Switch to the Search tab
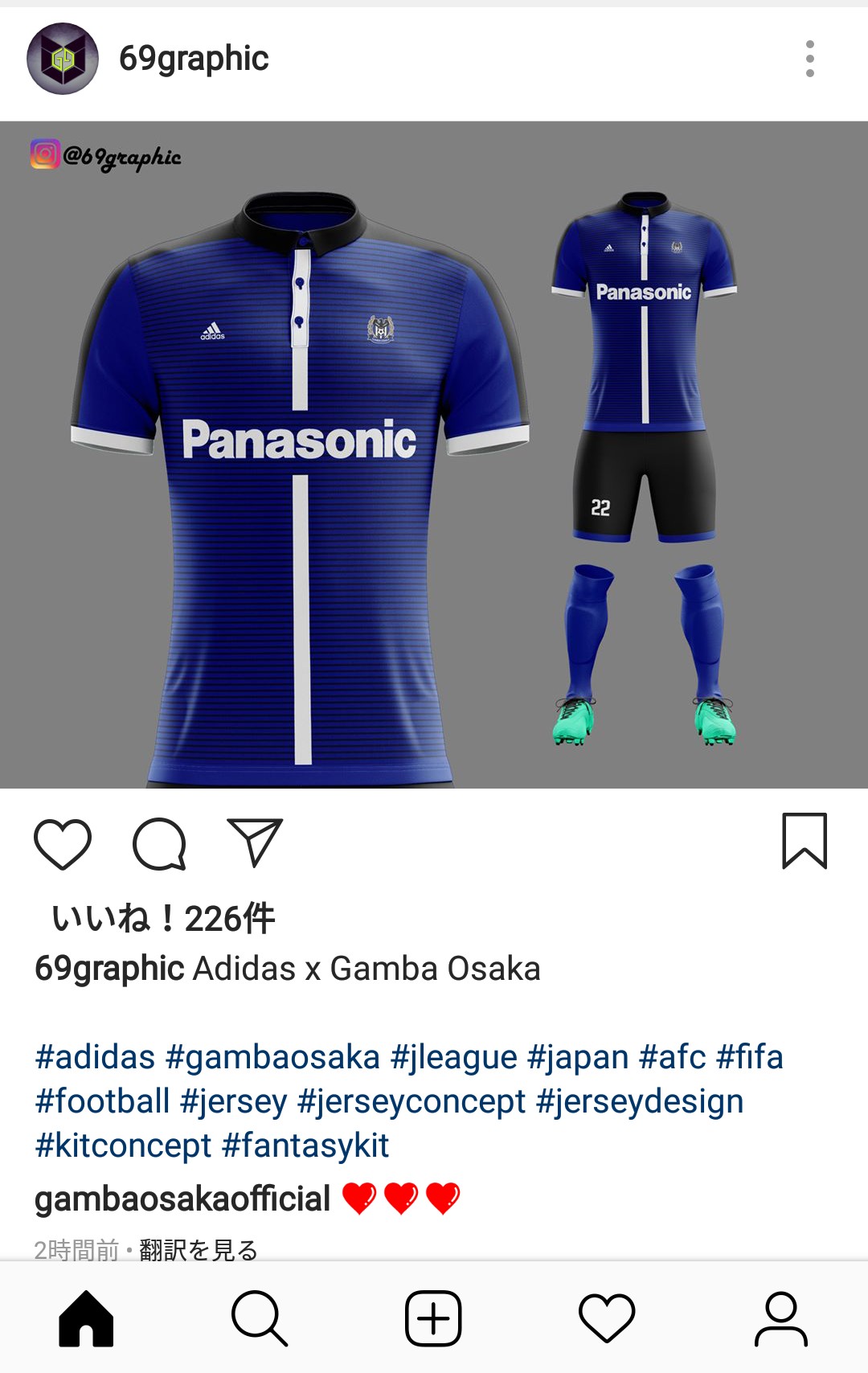The height and width of the screenshot is (1373, 868). [x=260, y=1318]
